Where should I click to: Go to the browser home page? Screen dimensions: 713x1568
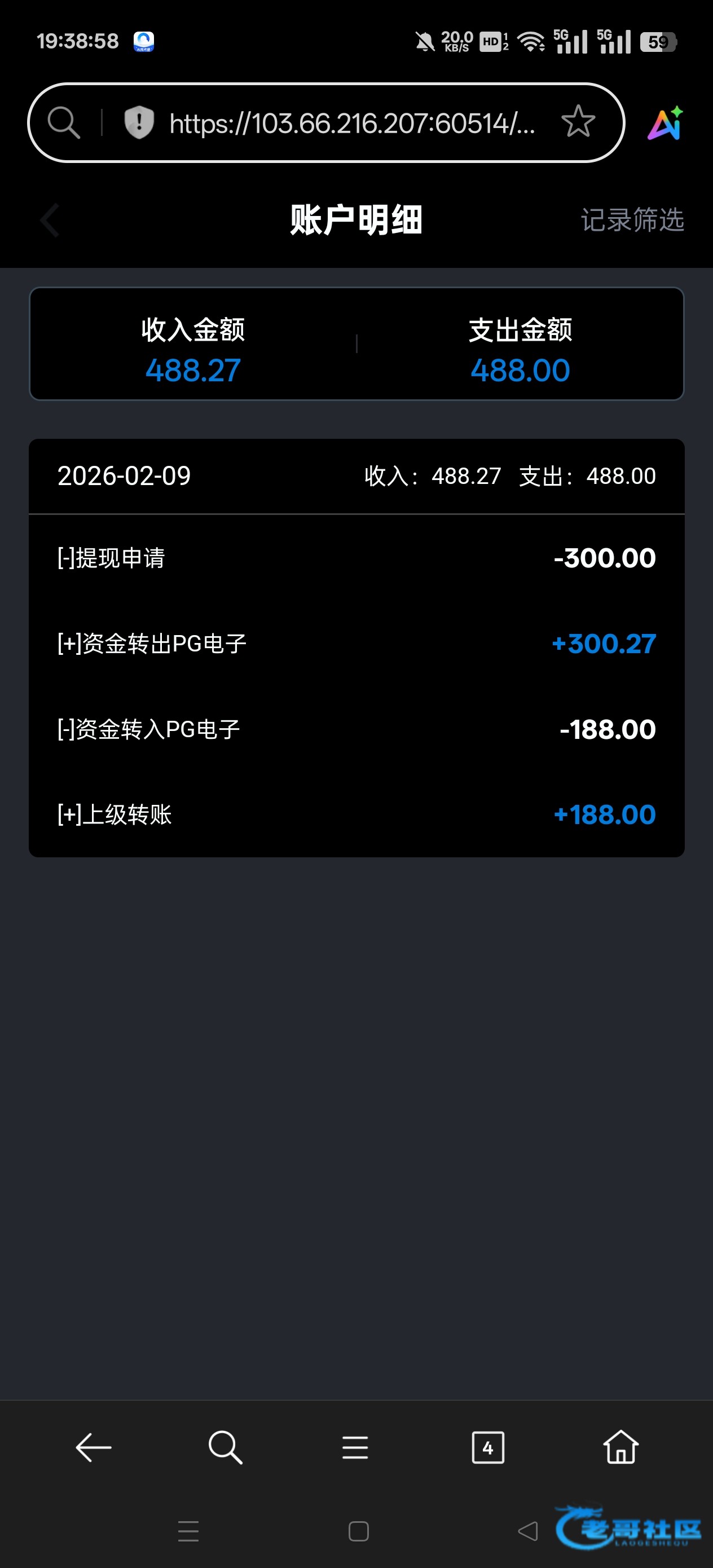[620, 1447]
